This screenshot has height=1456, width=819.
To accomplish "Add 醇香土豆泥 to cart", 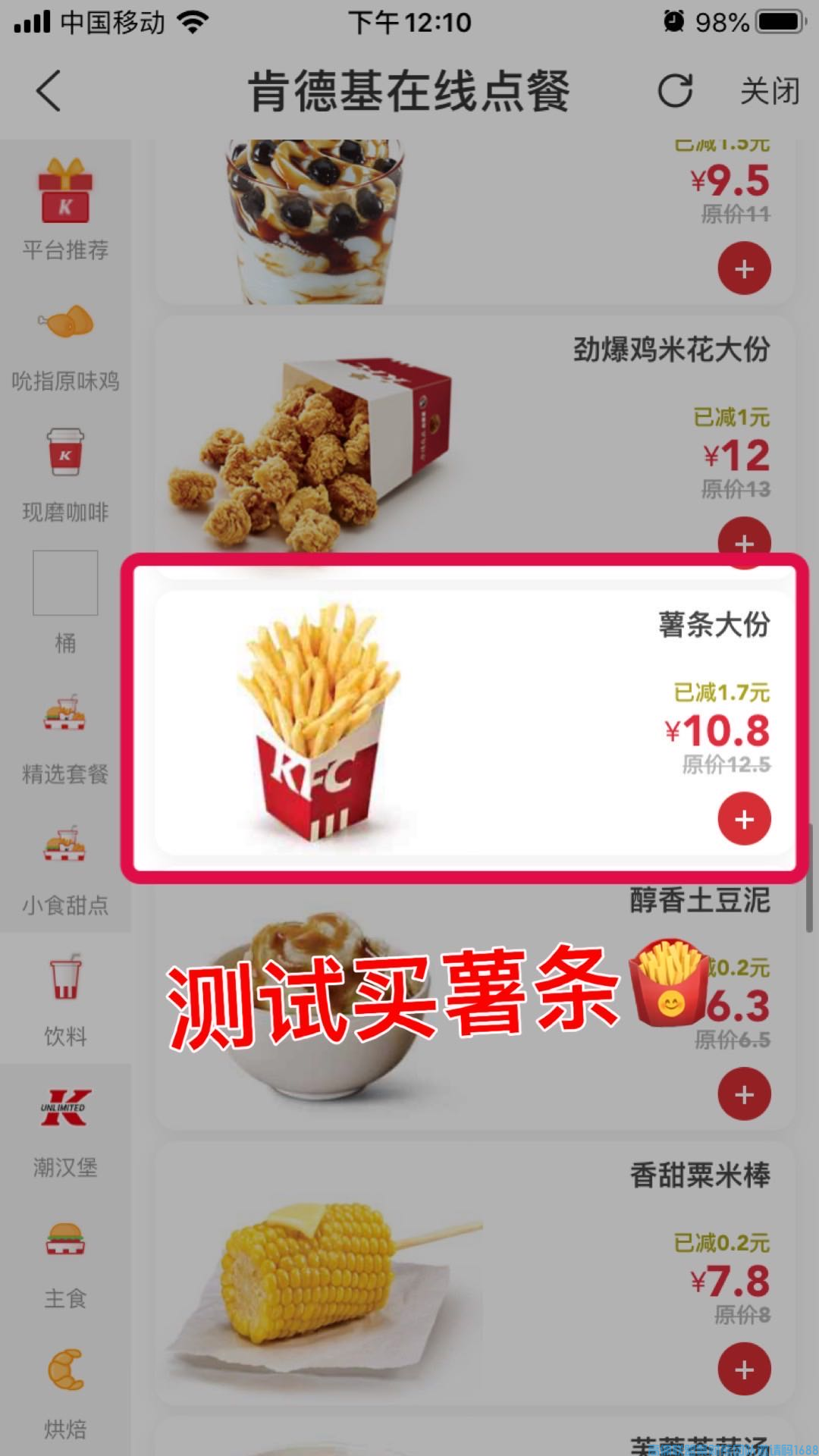I will tap(744, 1094).
